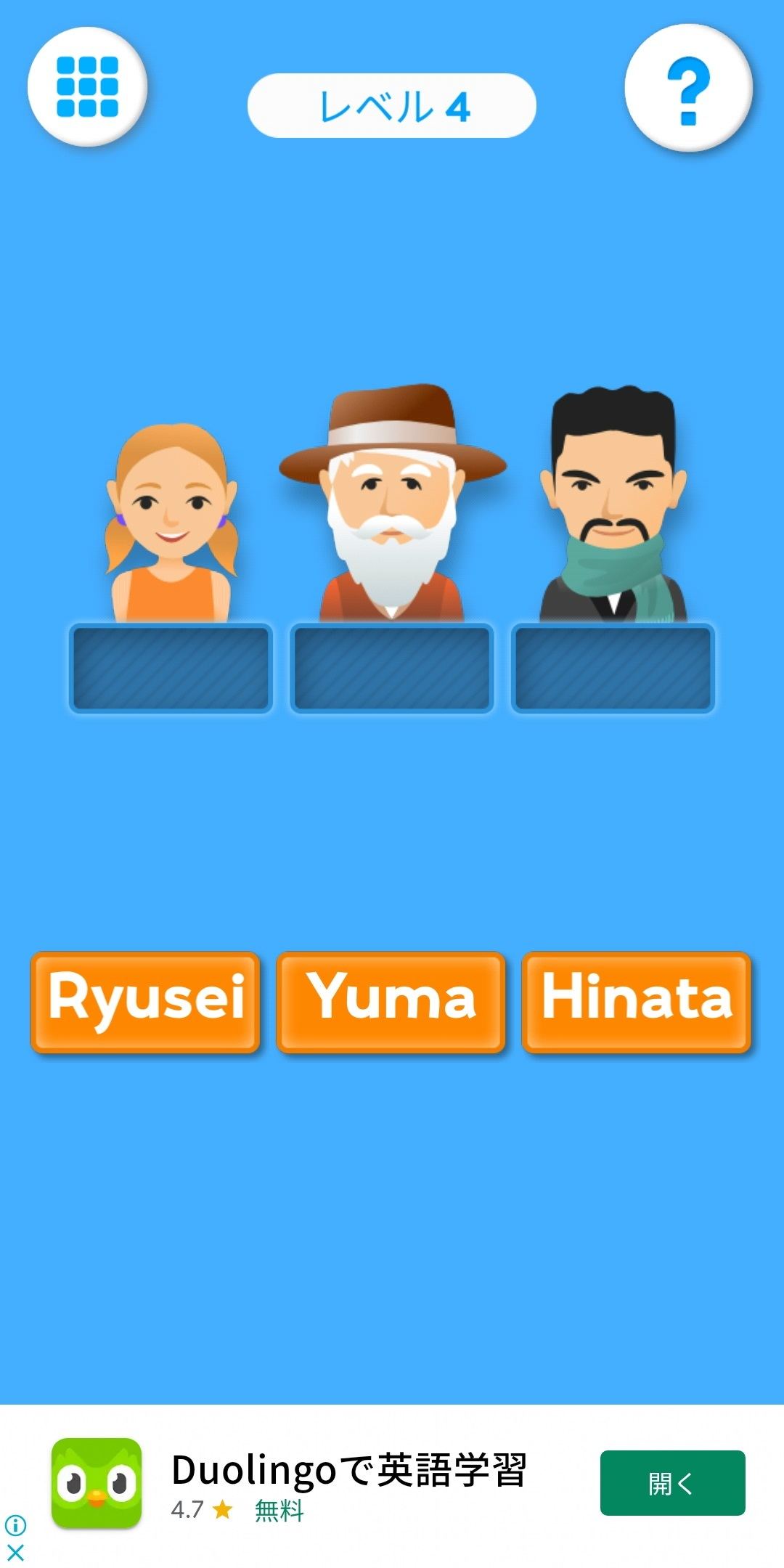Open the question mark hint button
This screenshot has width=784, height=1568.
coord(688,88)
